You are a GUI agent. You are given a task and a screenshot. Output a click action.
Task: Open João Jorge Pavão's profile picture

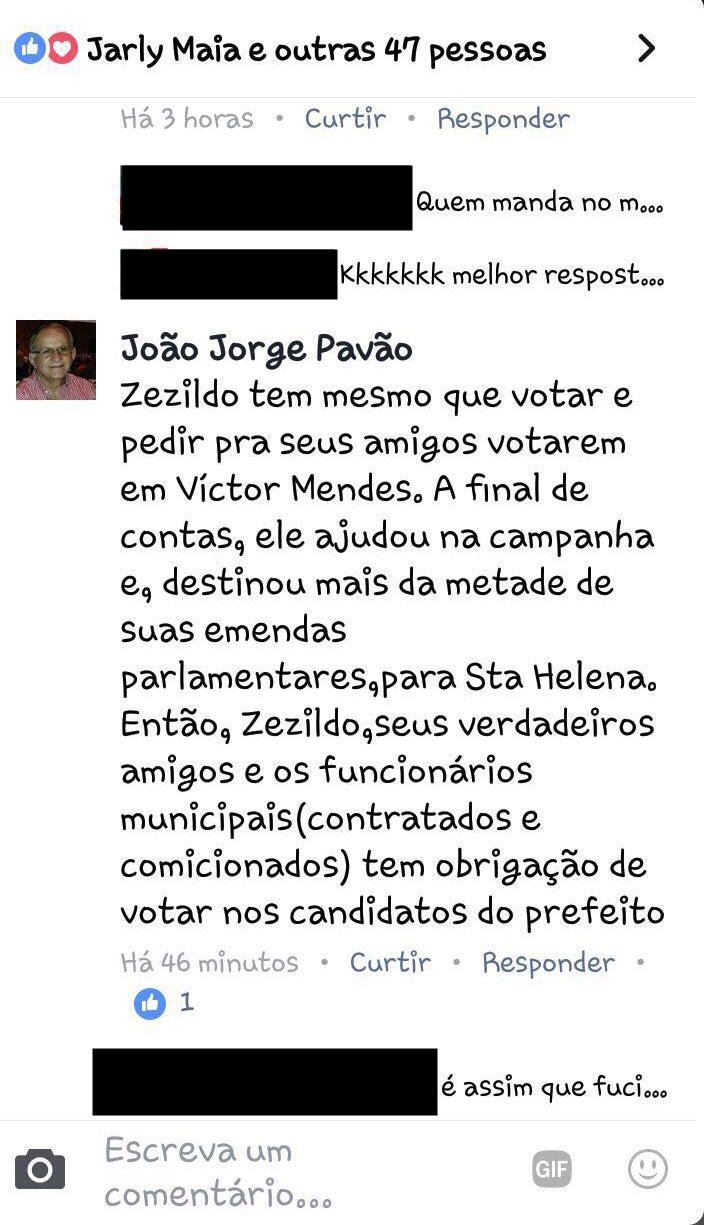tap(56, 360)
